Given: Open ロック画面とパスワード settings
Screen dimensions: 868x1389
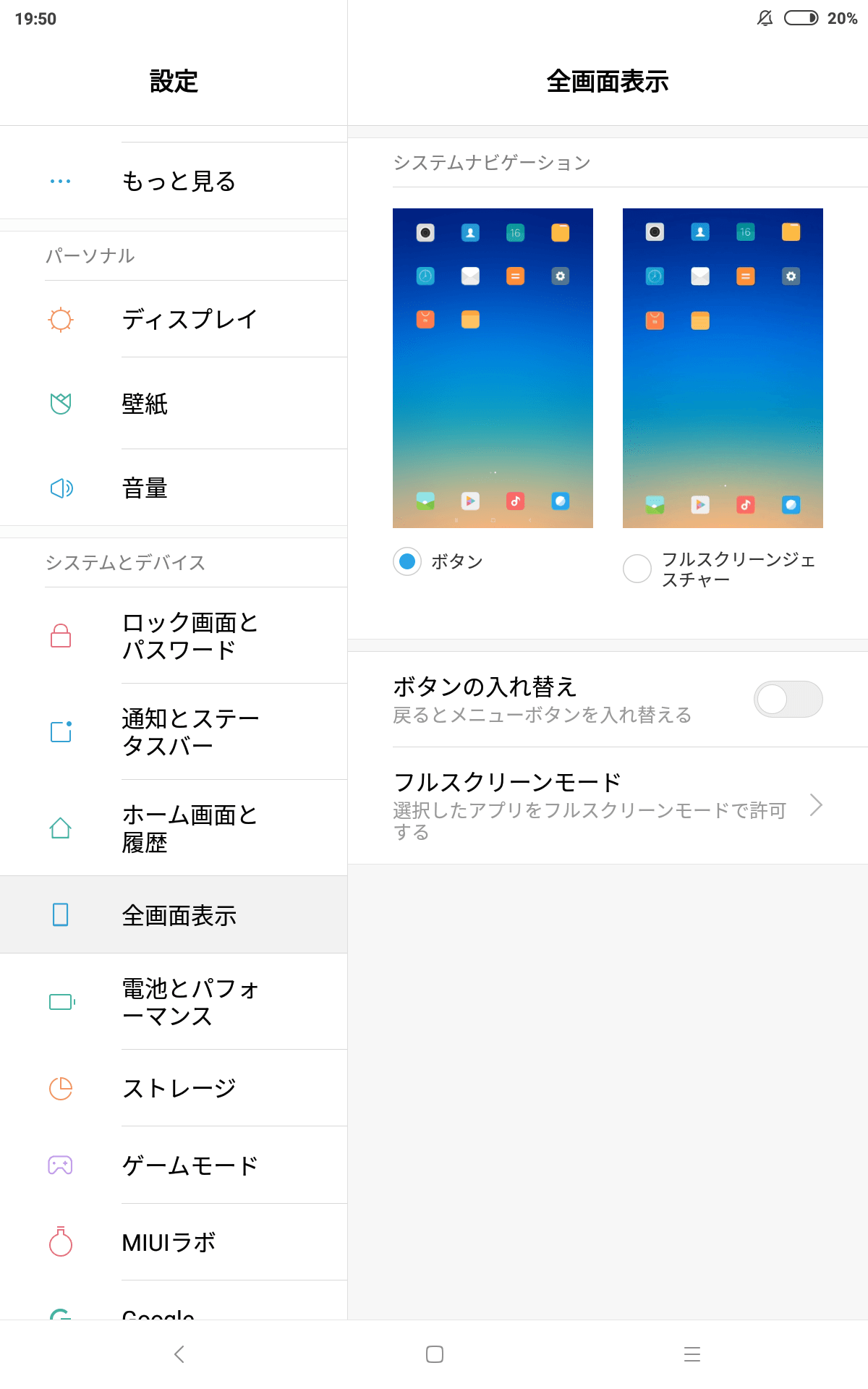Looking at the screenshot, I should (190, 636).
